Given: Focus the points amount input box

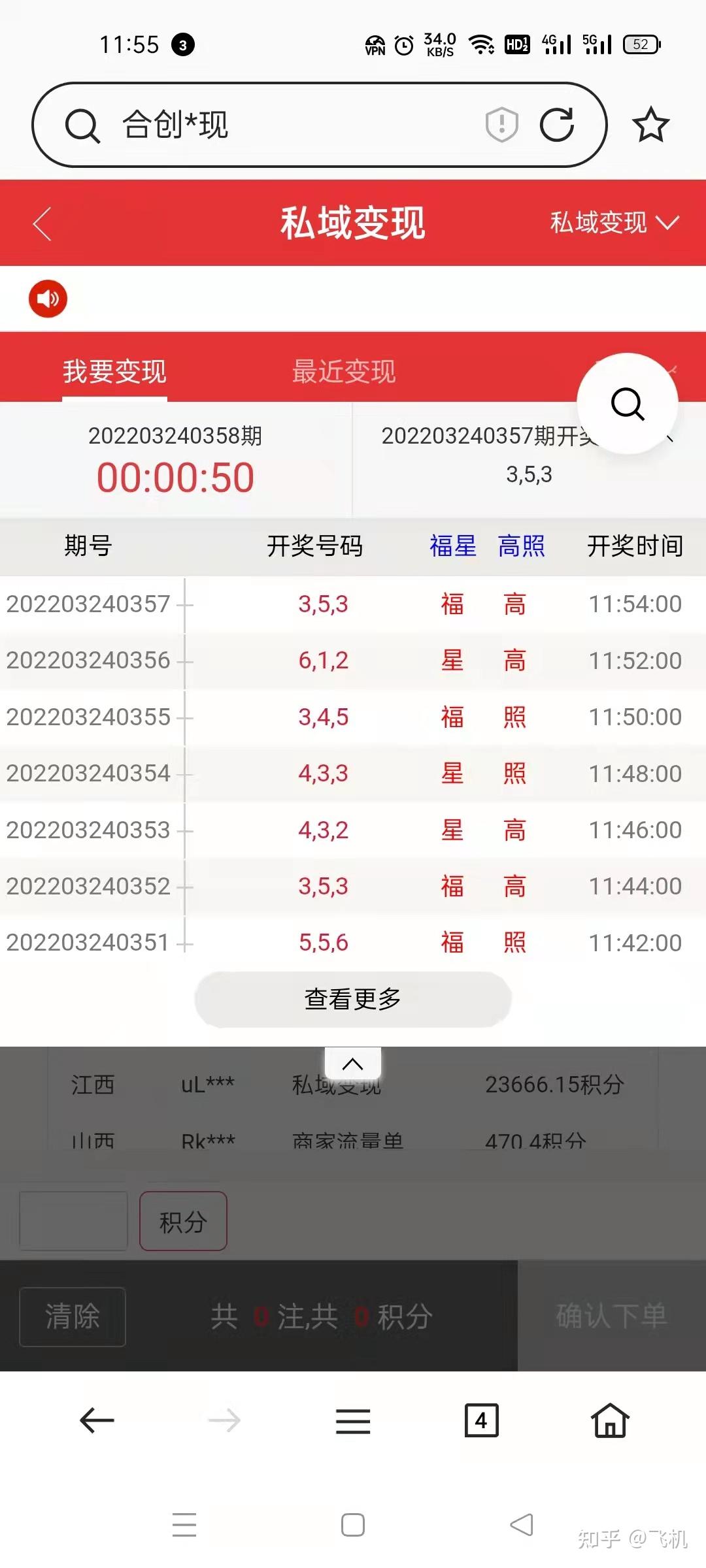Looking at the screenshot, I should coord(73,1221).
